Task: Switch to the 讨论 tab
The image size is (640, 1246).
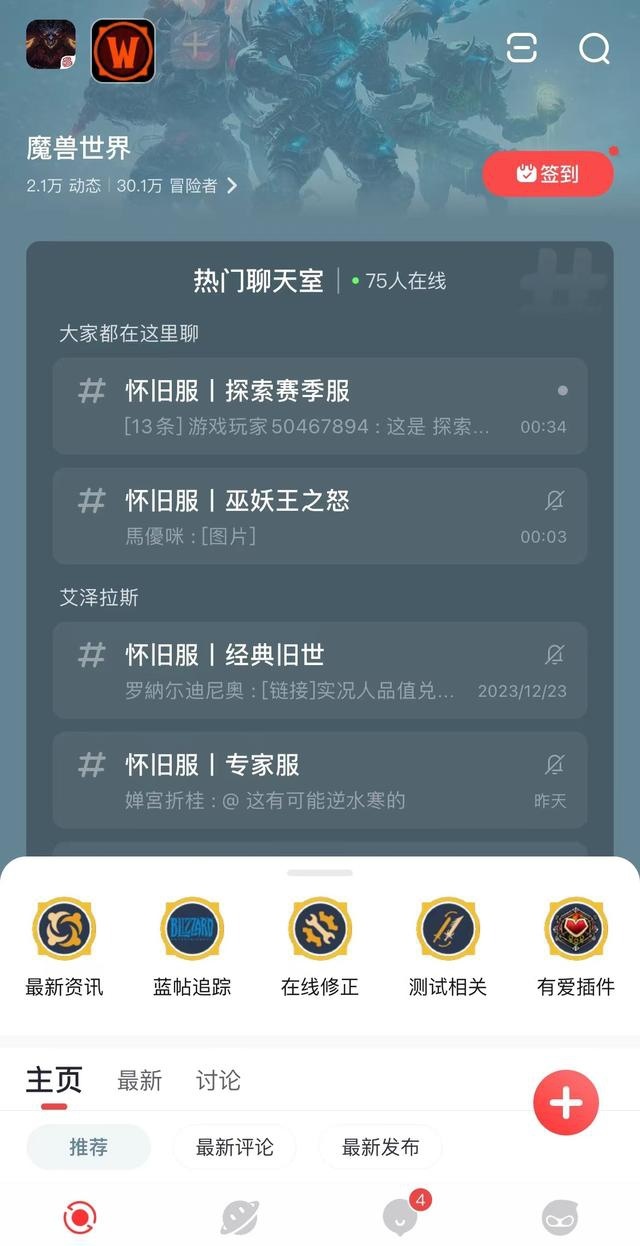Action: point(218,1080)
